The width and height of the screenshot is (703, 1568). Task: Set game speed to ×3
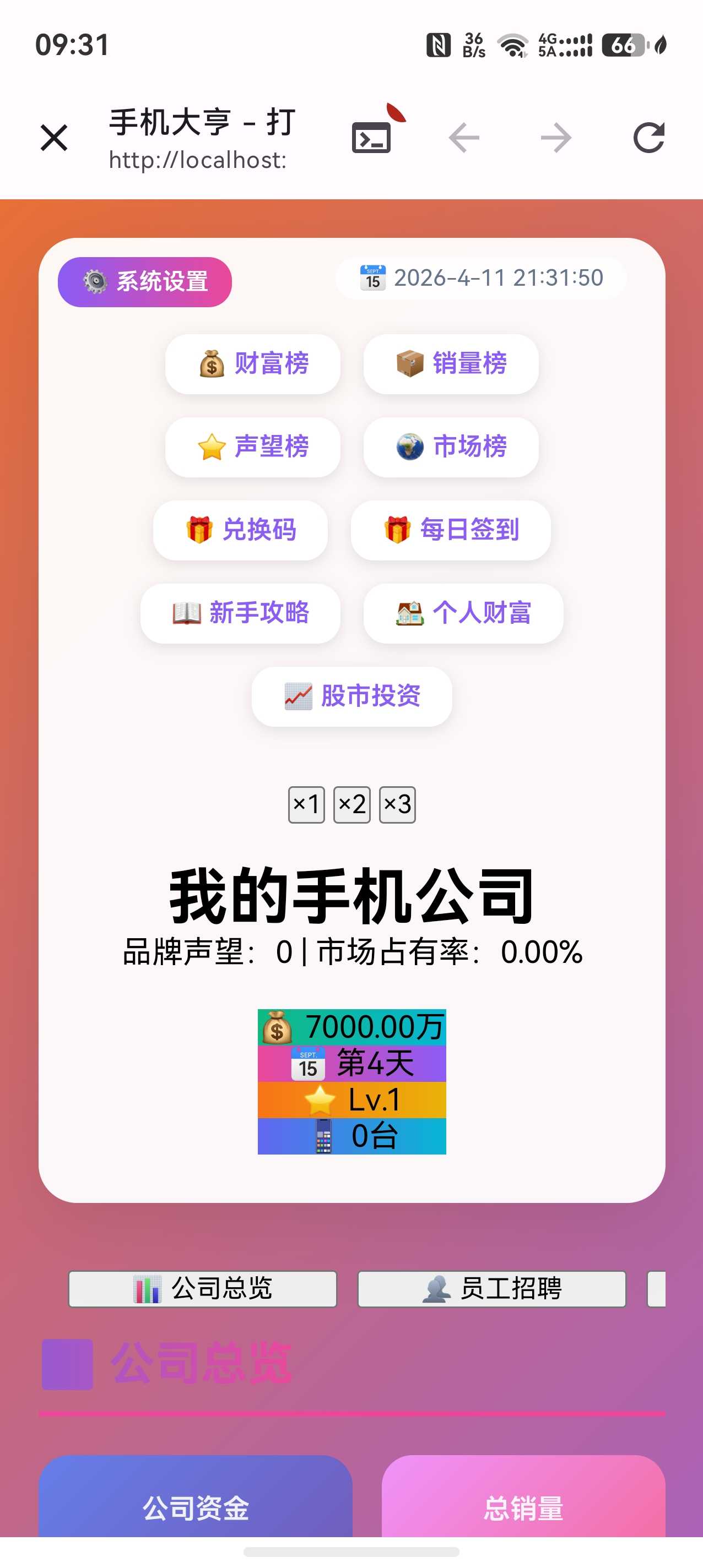coord(397,805)
